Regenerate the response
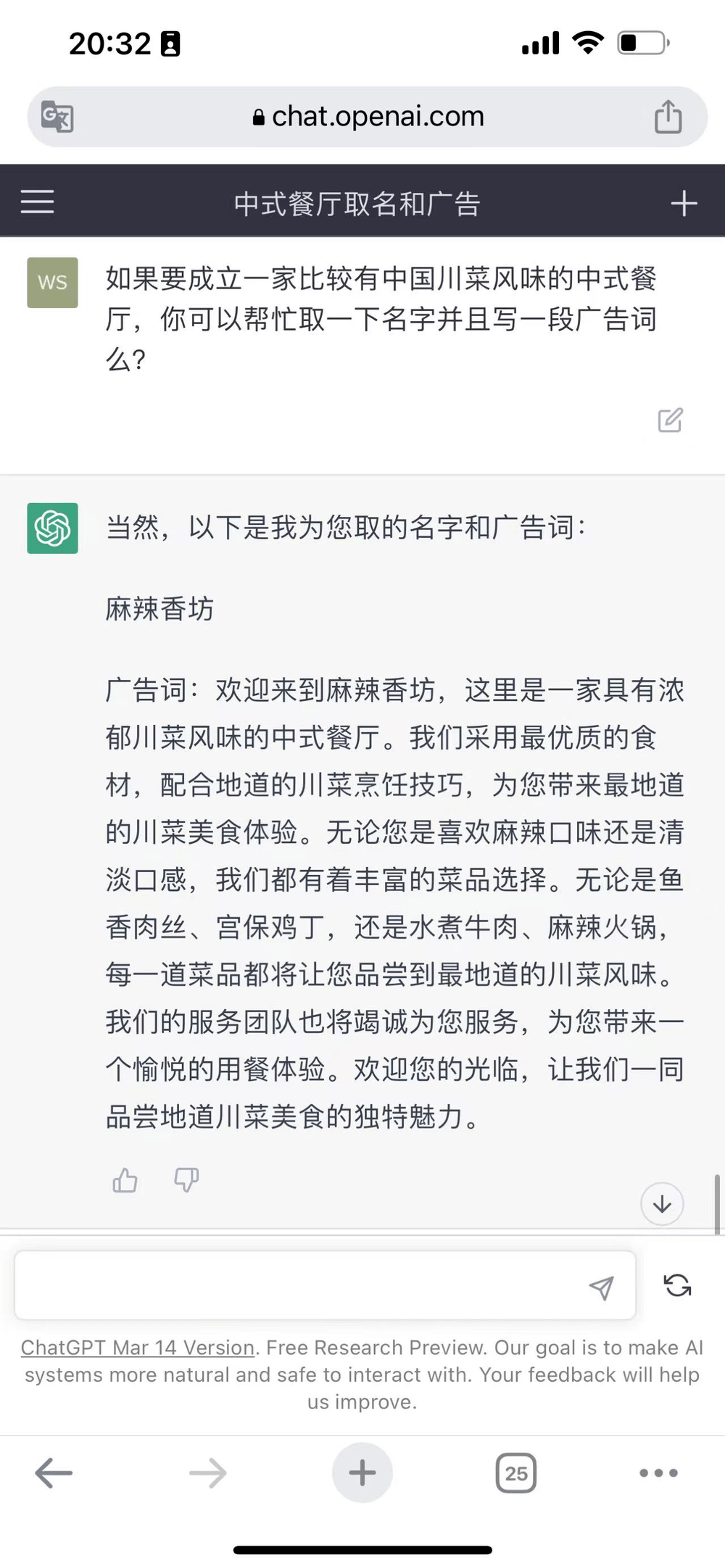This screenshot has width=725, height=1568. click(677, 1285)
